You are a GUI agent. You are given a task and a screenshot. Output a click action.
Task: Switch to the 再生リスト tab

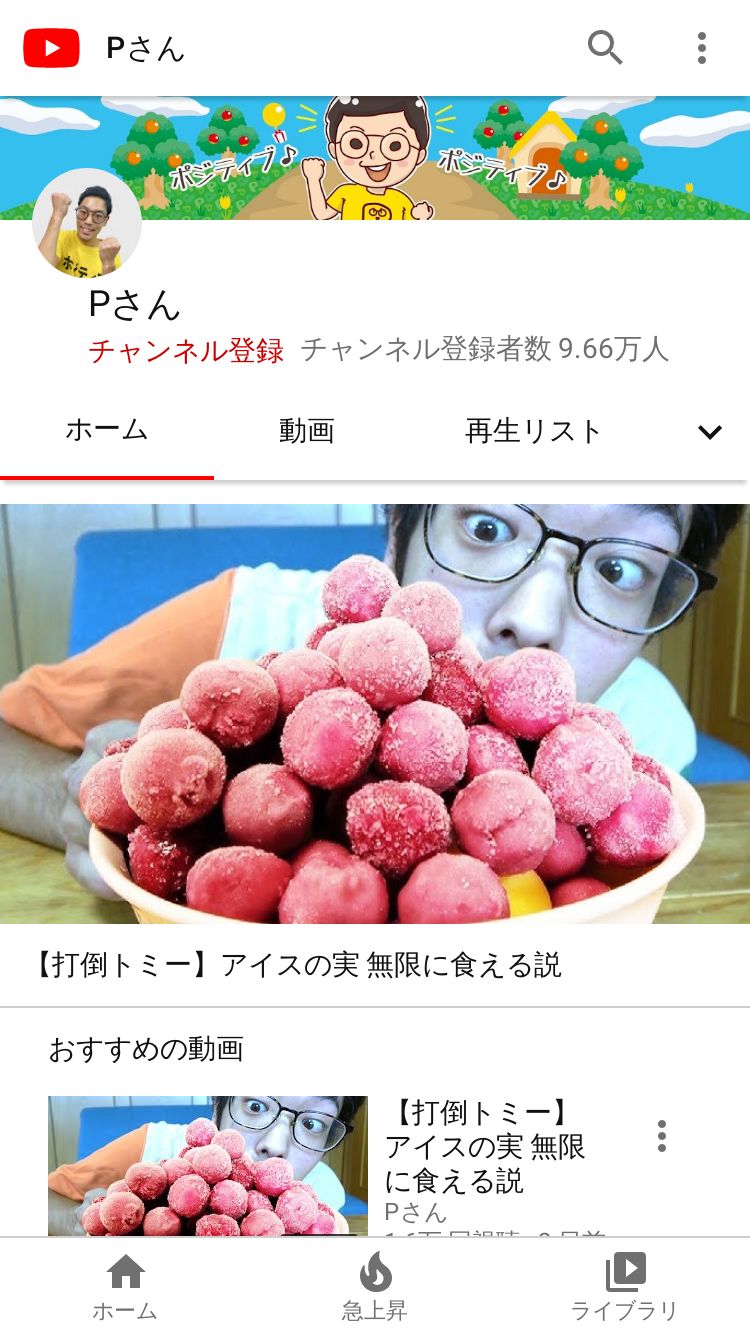point(533,431)
